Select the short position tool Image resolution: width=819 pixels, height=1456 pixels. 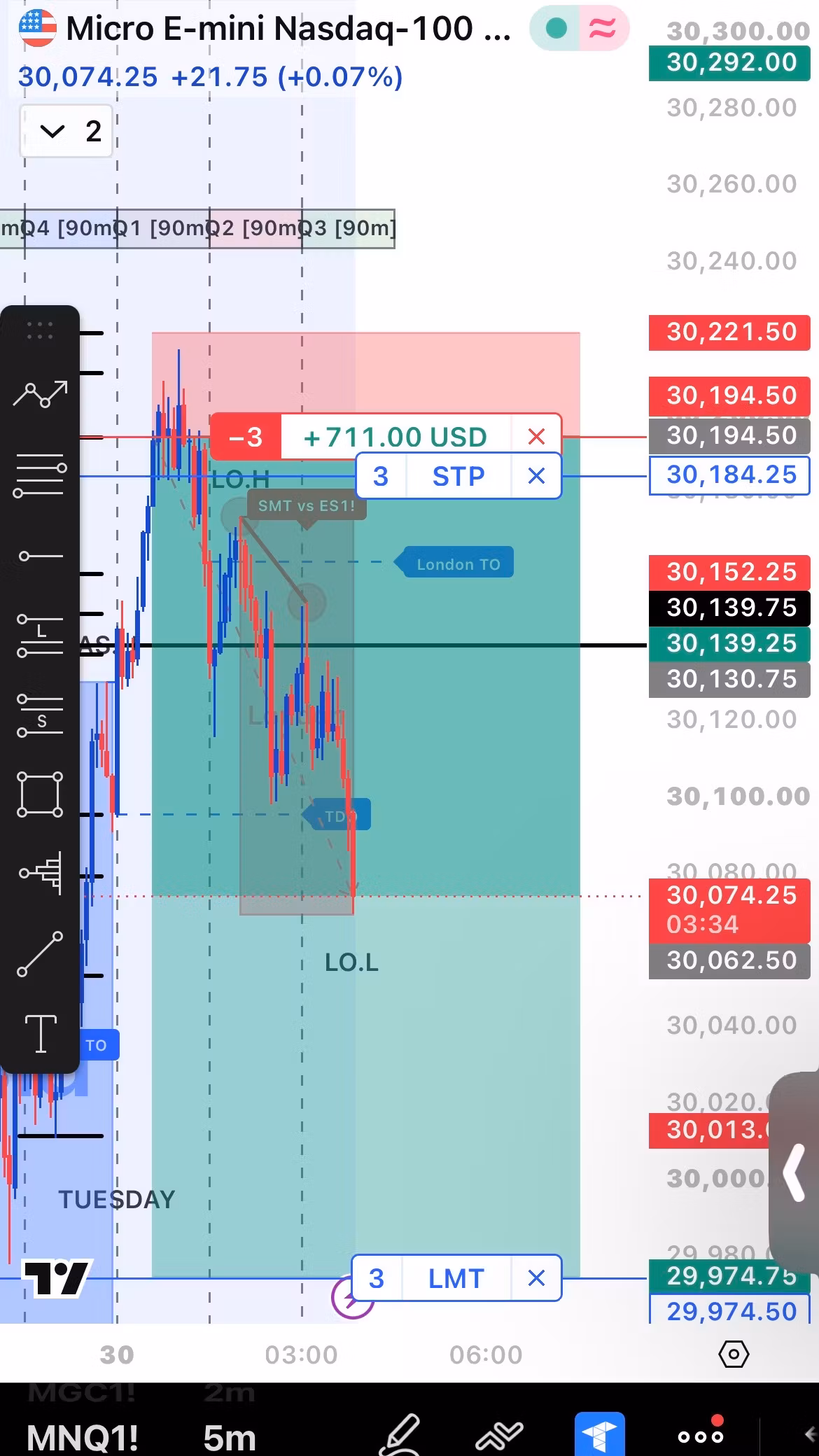pos(41,715)
